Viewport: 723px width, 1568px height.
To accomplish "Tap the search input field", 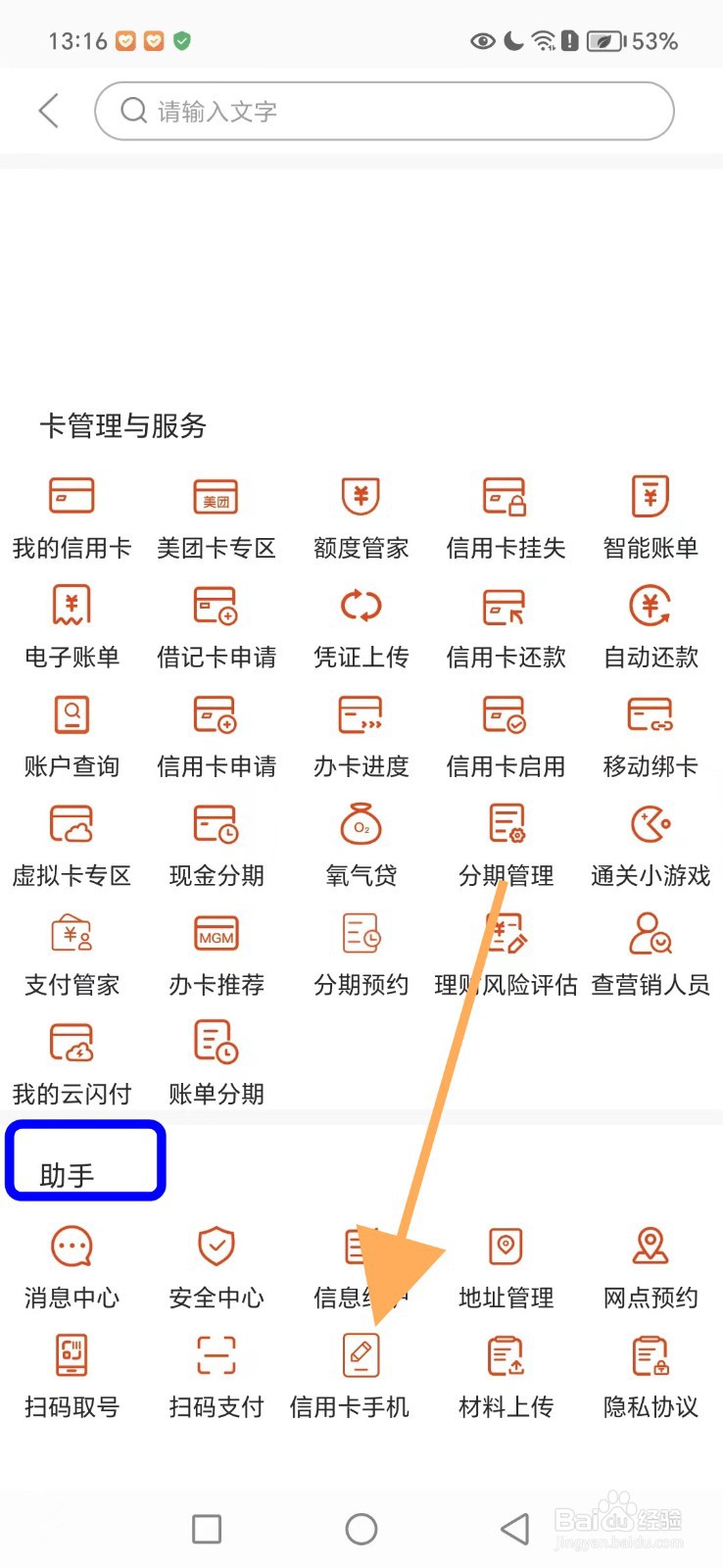I will [382, 111].
